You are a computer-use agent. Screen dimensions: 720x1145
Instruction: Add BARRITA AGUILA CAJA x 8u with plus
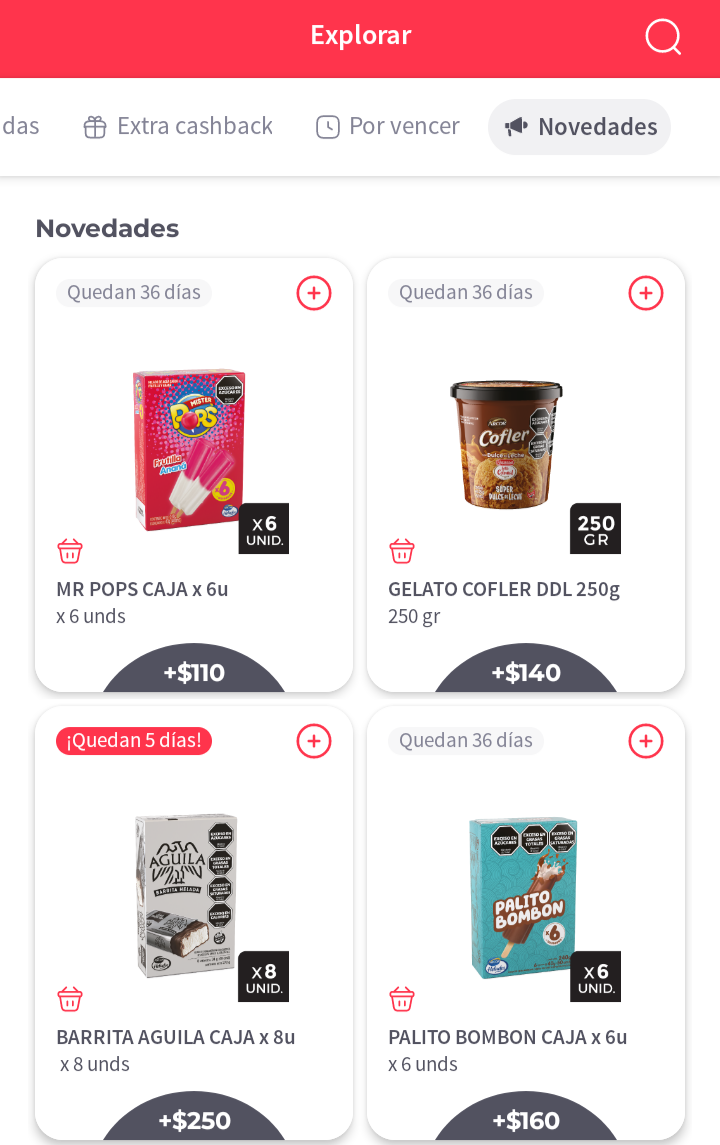314,741
